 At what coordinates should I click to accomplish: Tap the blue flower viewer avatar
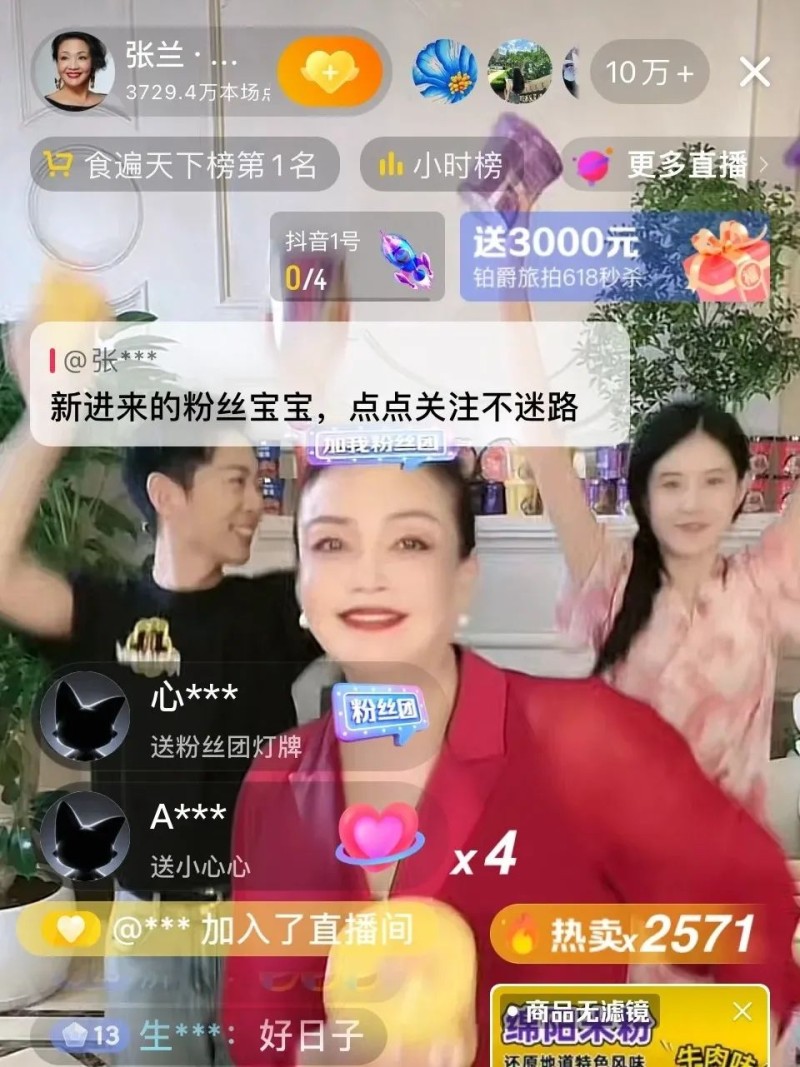445,72
